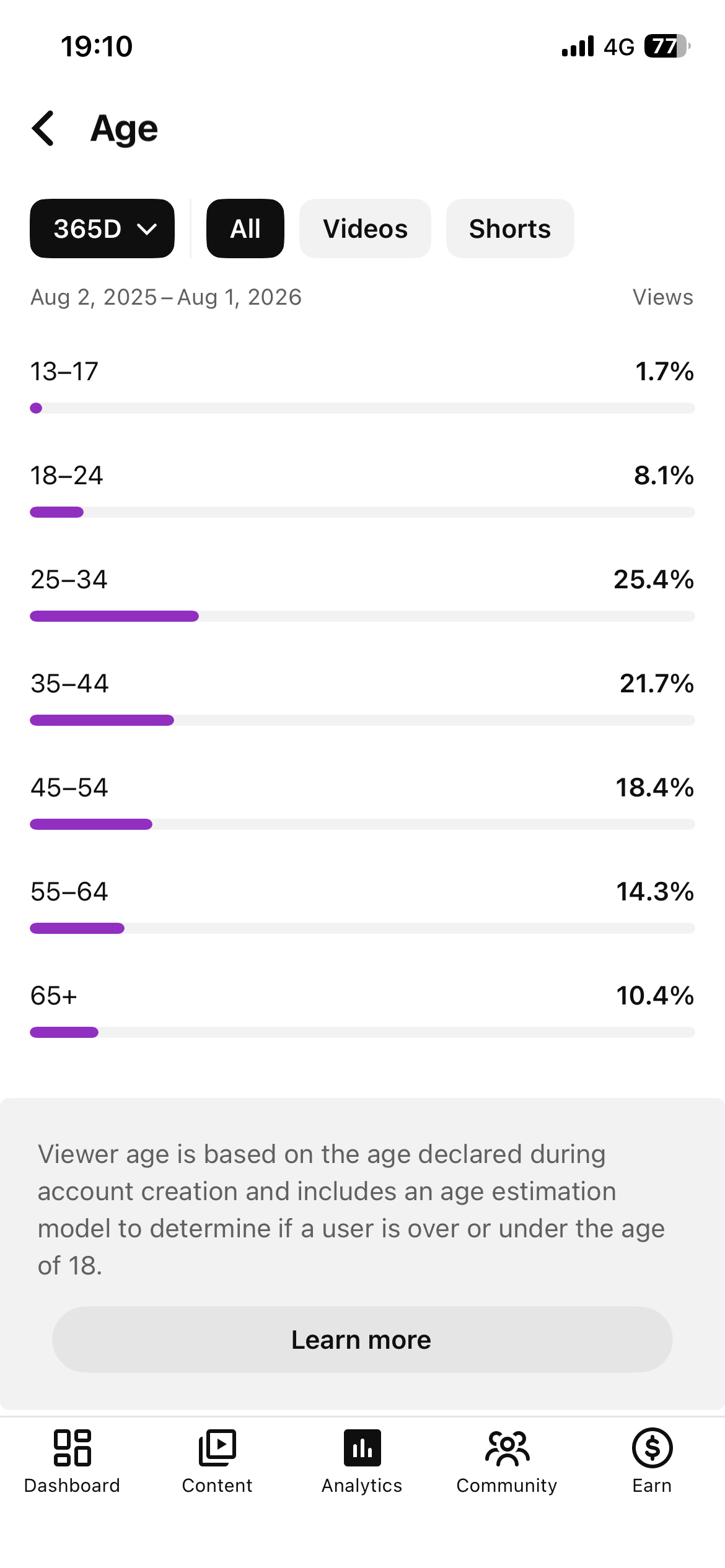Select the All content filter chip
The image size is (725, 1568).
245,229
